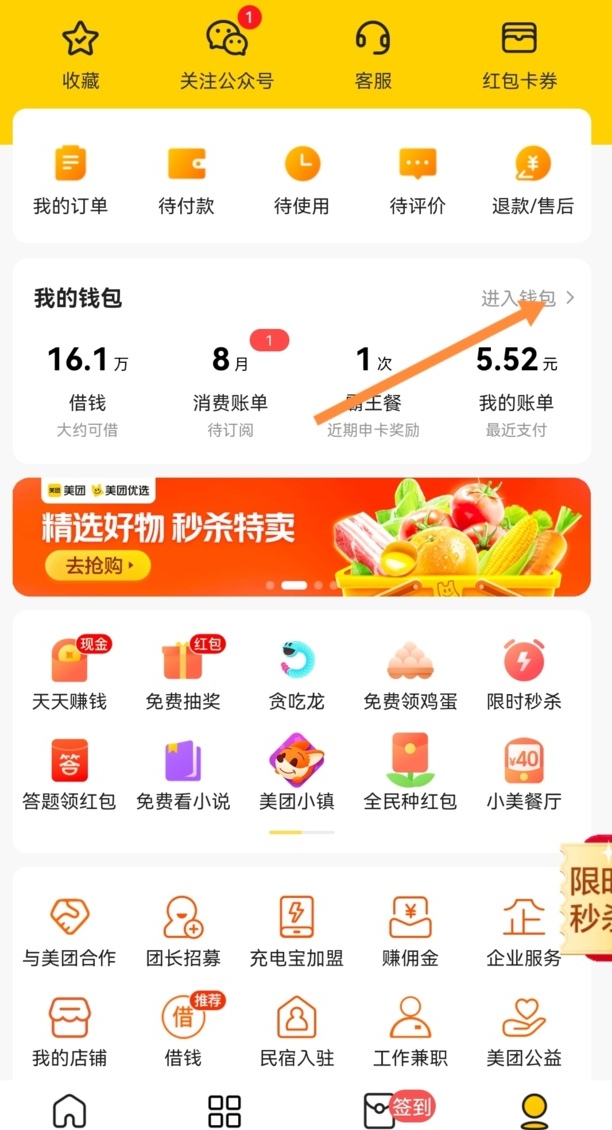Open 消费账单 monthly bill
The image size is (612, 1130).
pos(230,385)
